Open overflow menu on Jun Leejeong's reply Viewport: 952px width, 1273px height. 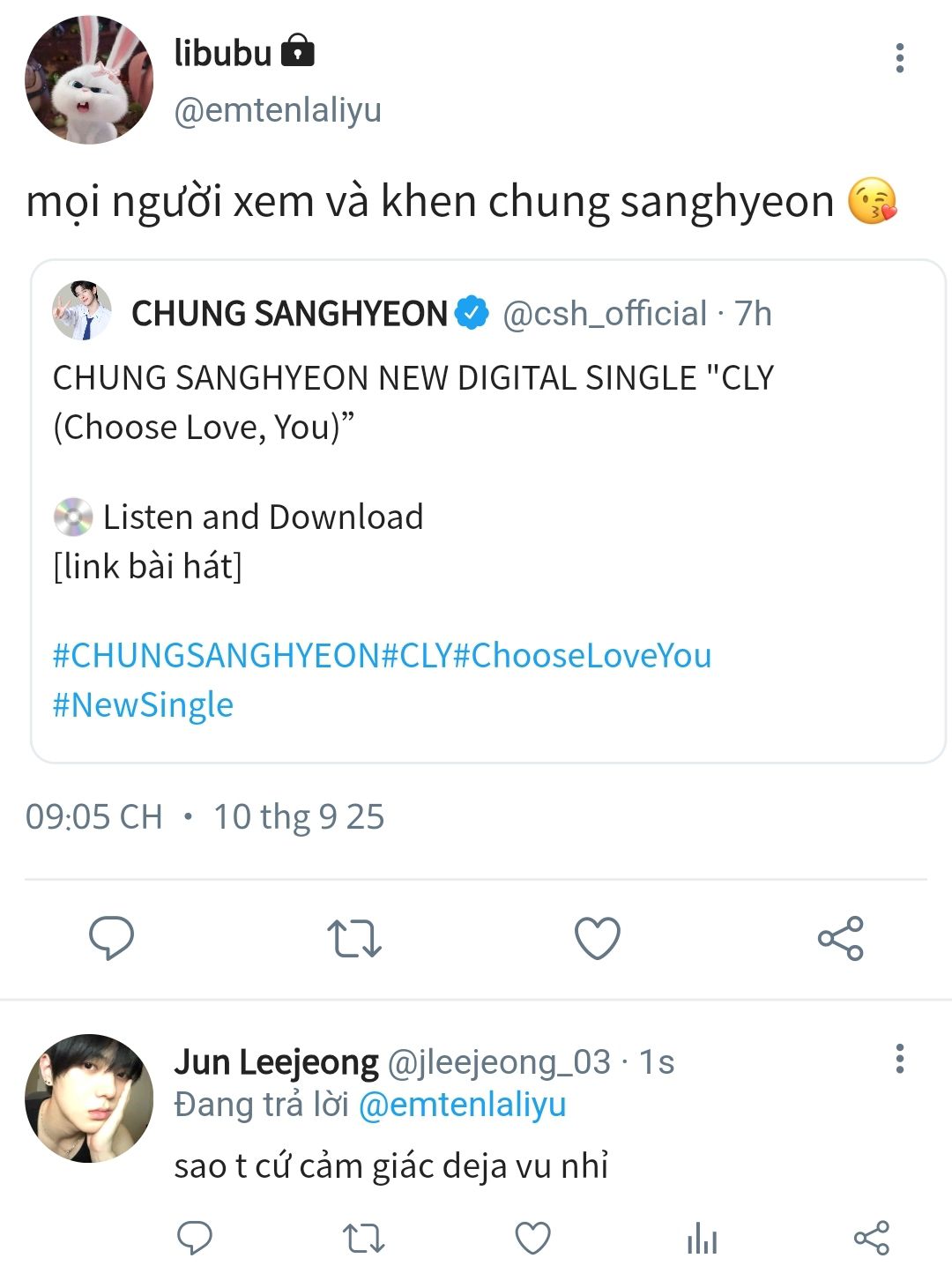(899, 1059)
